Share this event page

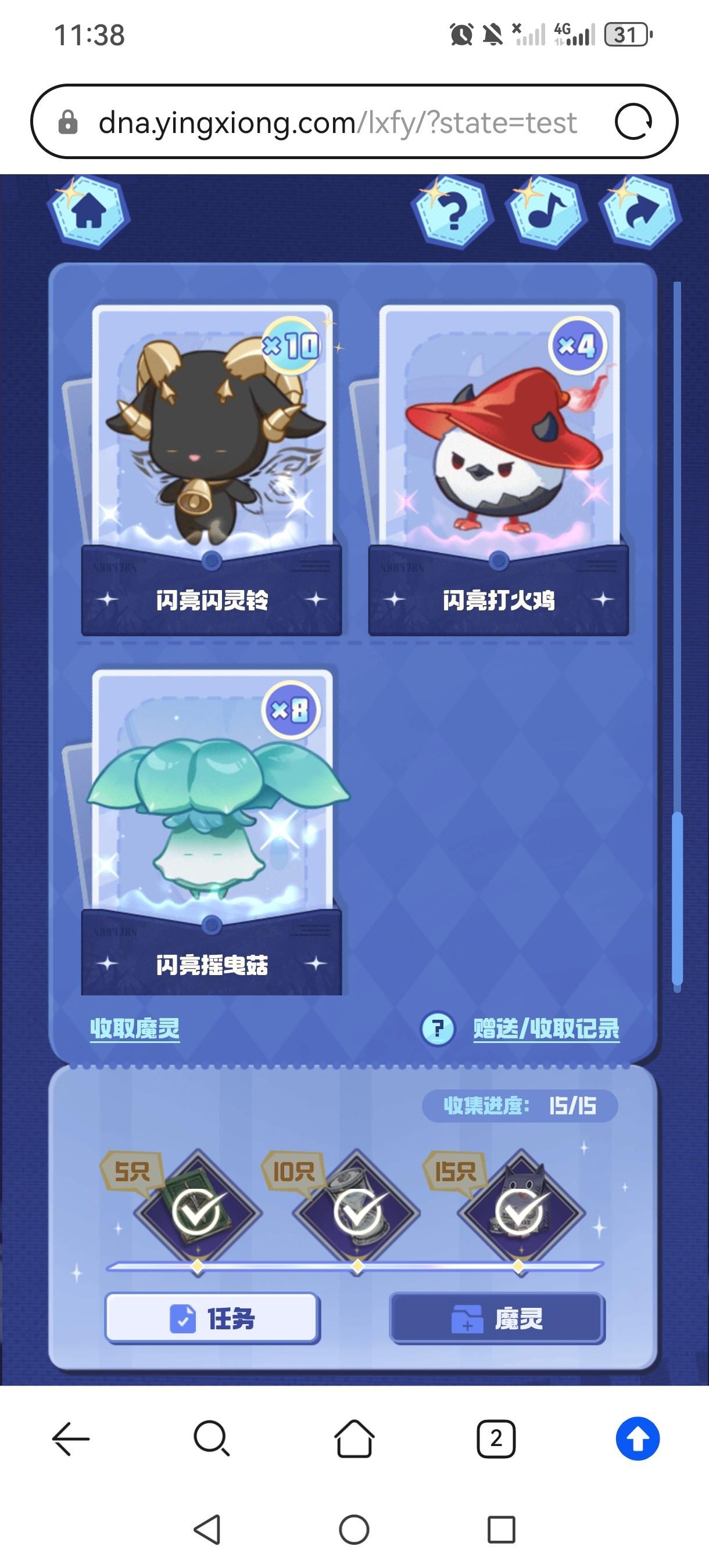640,212
